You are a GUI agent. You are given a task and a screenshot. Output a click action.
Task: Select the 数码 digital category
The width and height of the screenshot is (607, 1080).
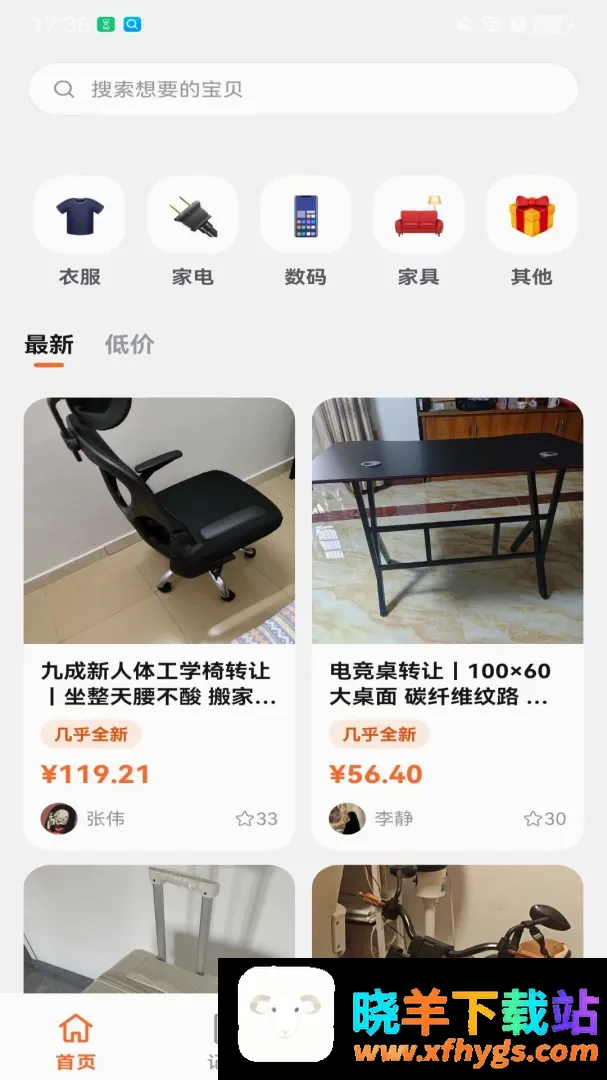pyautogui.click(x=305, y=233)
